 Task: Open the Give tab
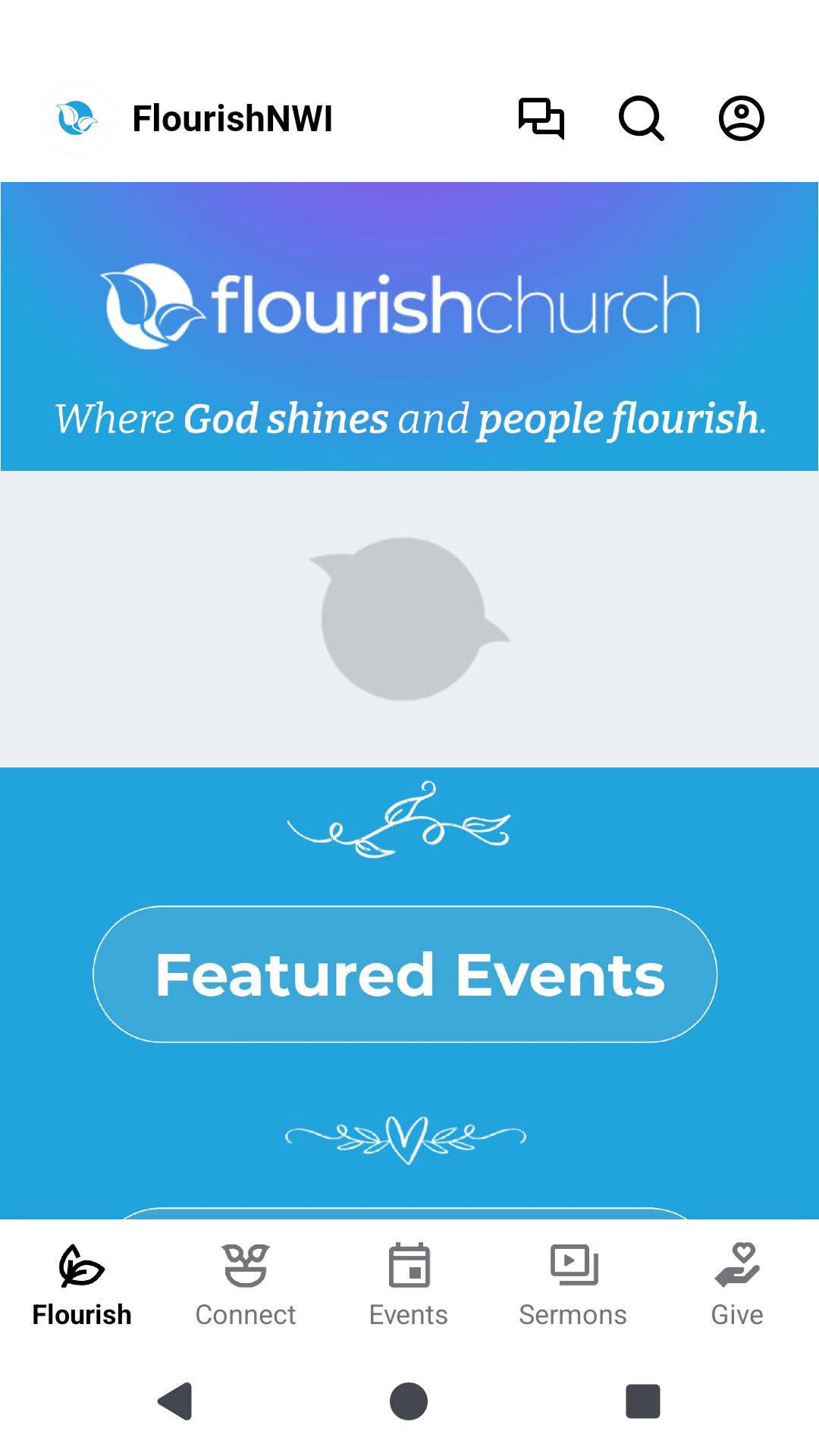click(737, 1285)
